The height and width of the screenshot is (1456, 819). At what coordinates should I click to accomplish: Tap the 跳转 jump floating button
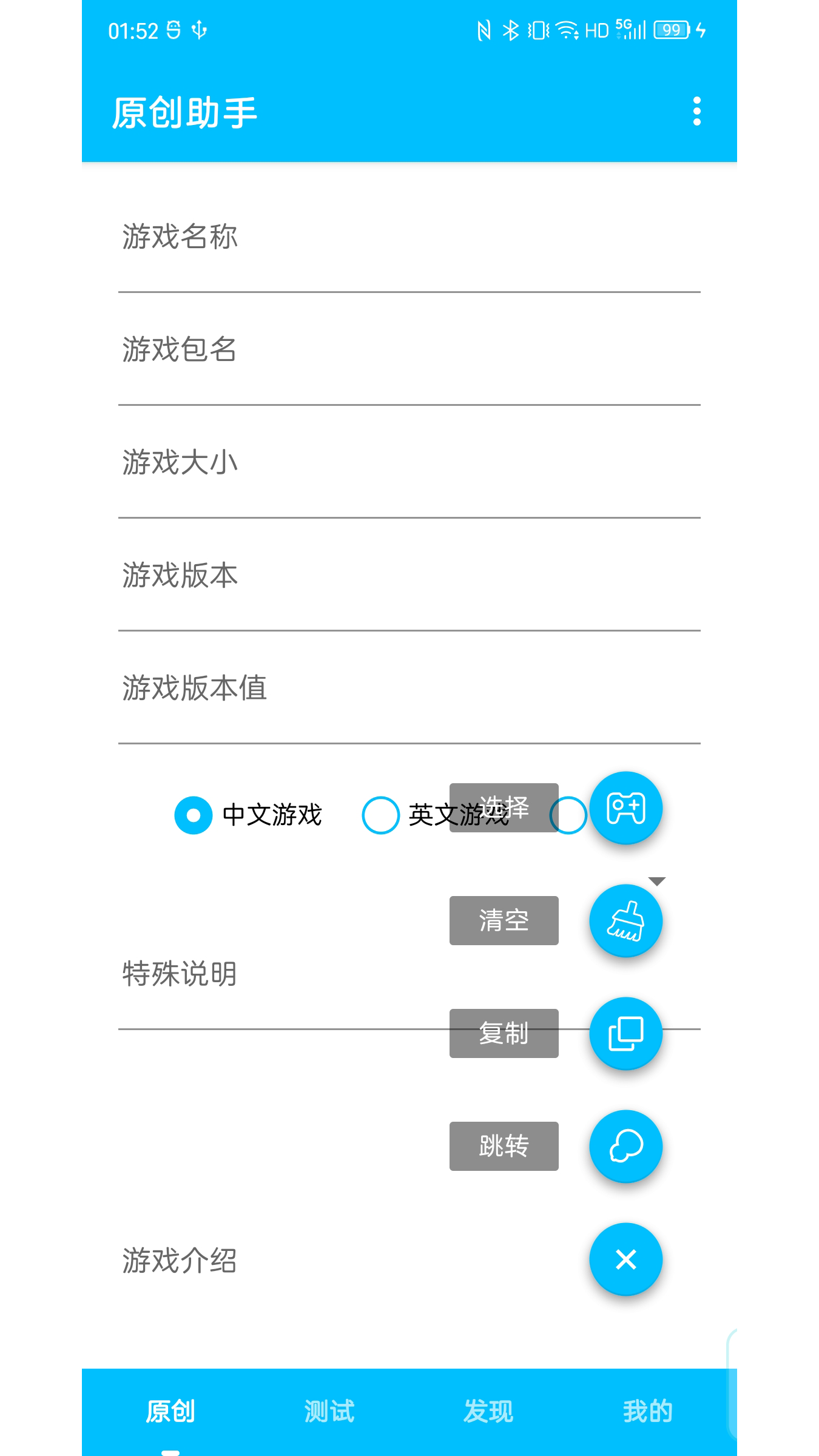[625, 1147]
